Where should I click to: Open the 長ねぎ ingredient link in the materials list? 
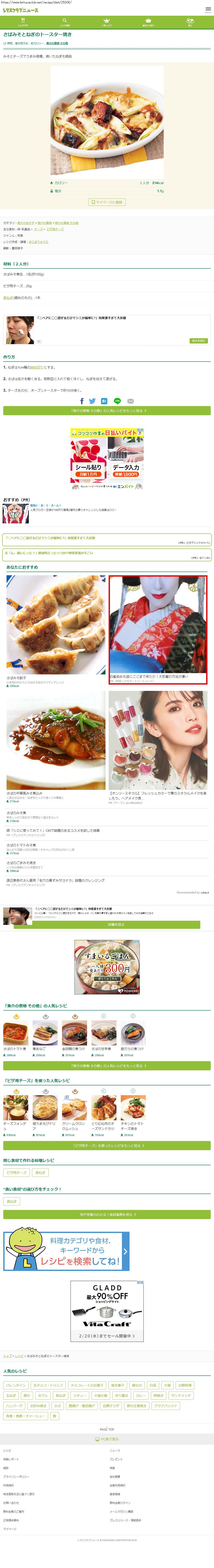point(8,298)
